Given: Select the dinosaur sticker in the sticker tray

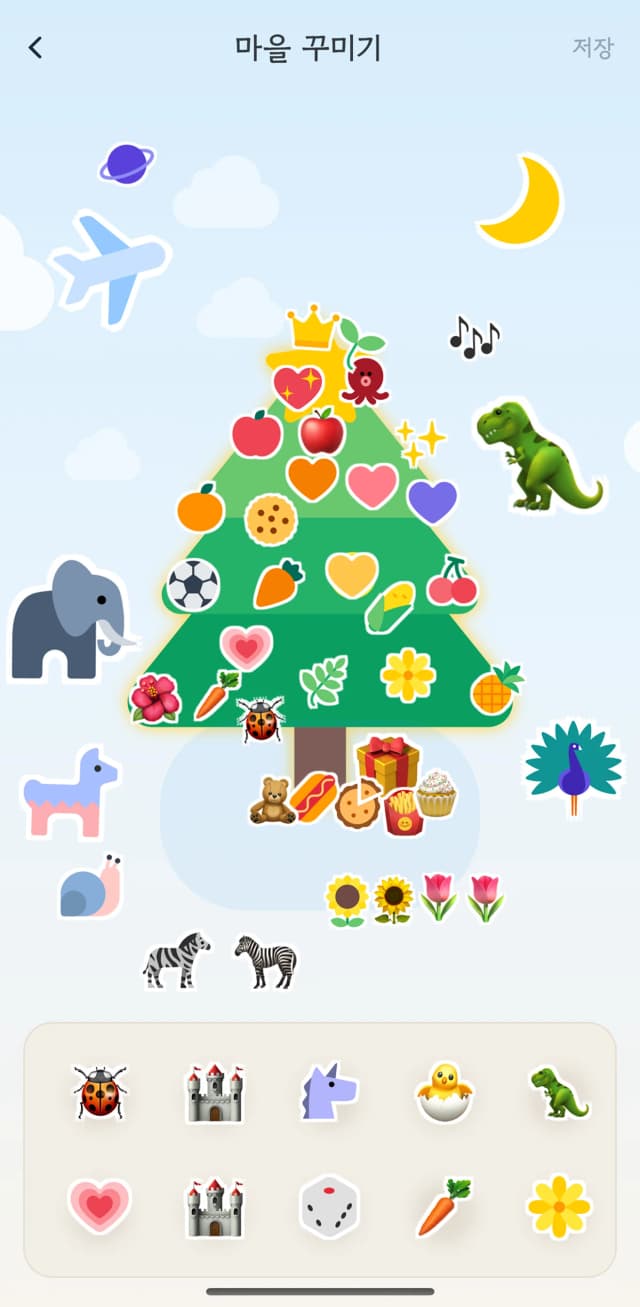Looking at the screenshot, I should click(558, 1092).
